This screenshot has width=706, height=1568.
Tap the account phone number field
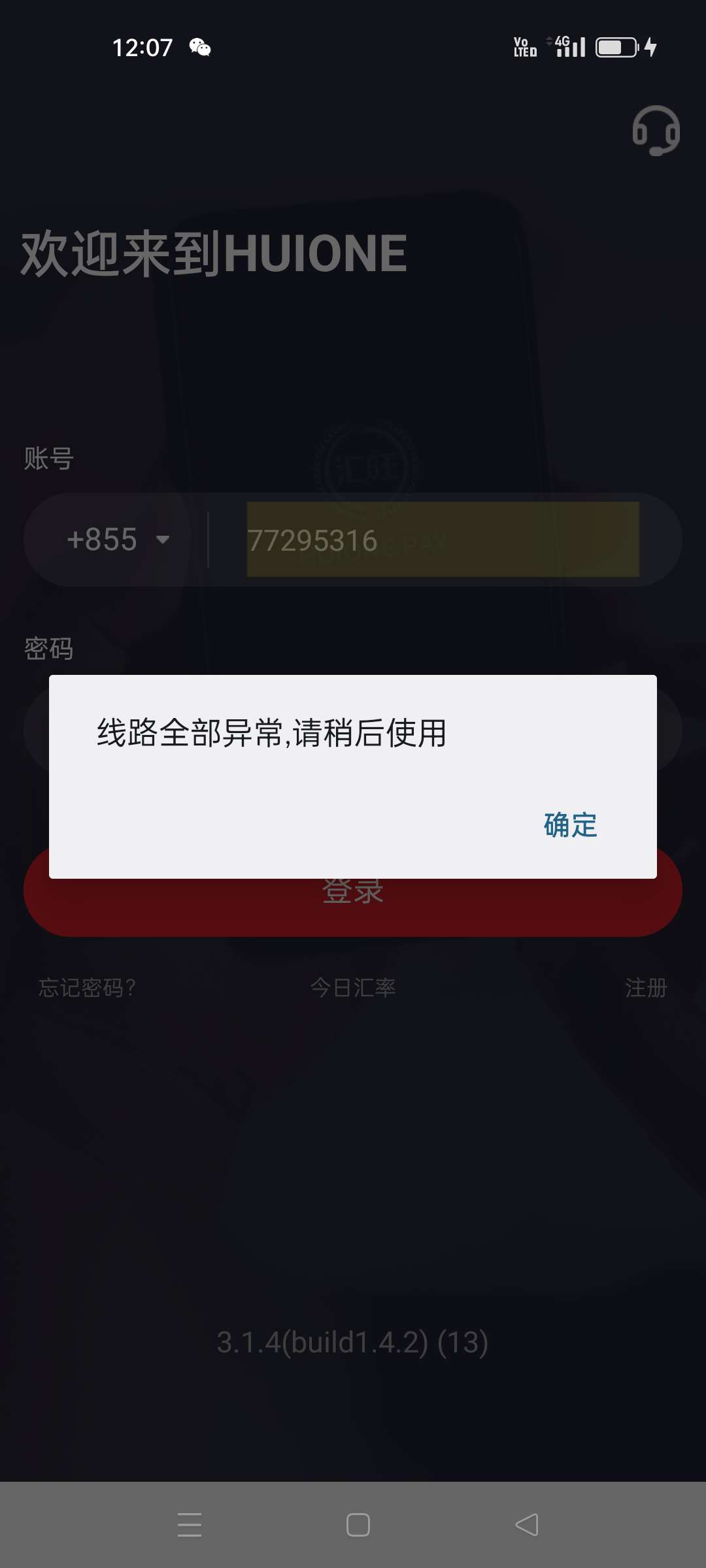tap(442, 540)
